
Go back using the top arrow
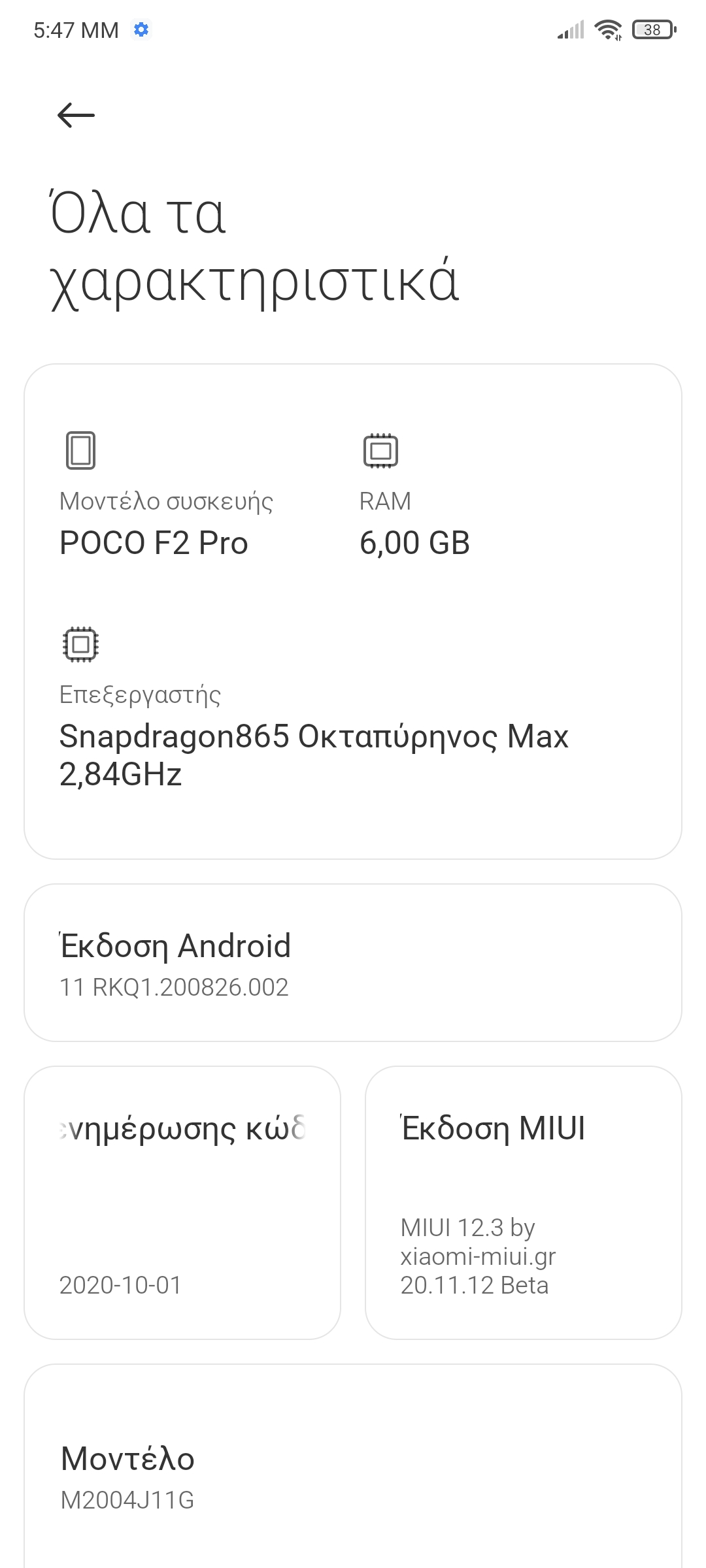(76, 116)
